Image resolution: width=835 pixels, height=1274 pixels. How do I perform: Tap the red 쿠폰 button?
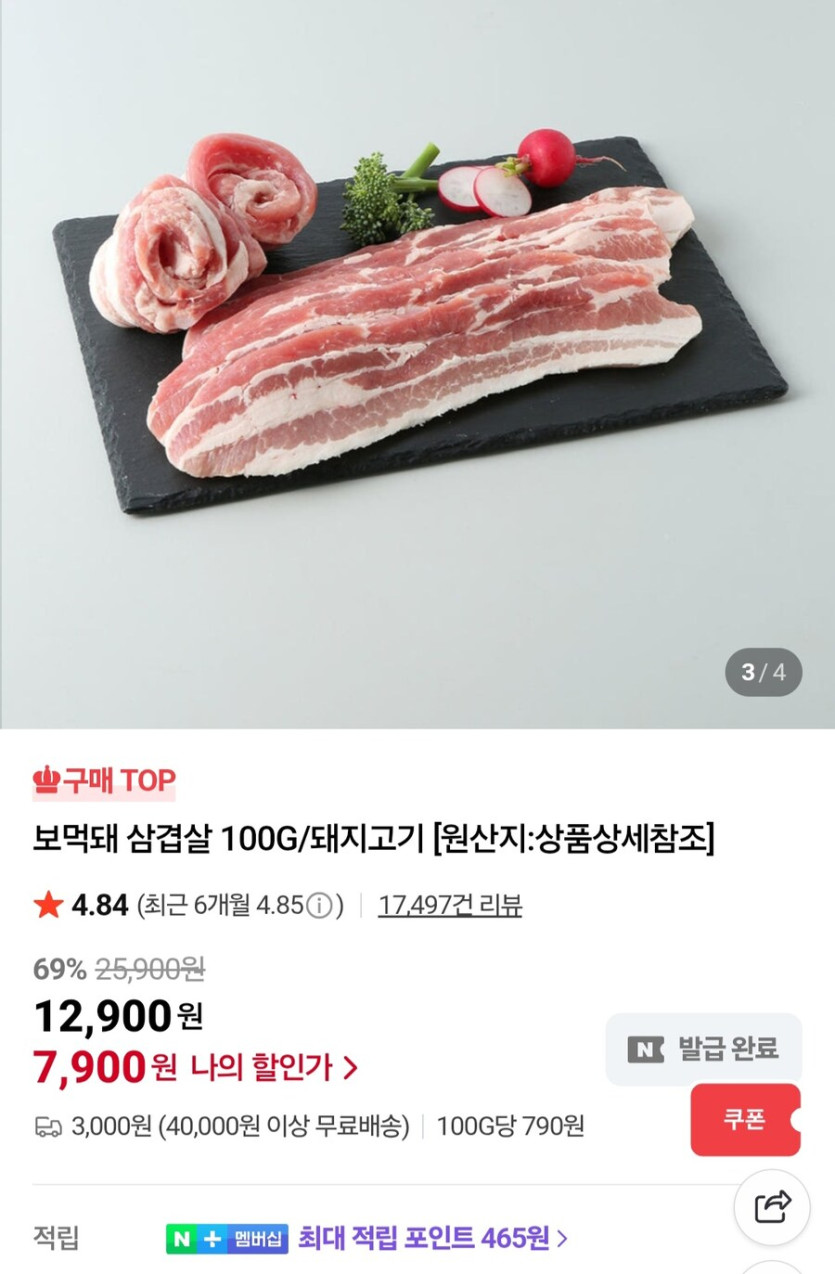tap(745, 1121)
